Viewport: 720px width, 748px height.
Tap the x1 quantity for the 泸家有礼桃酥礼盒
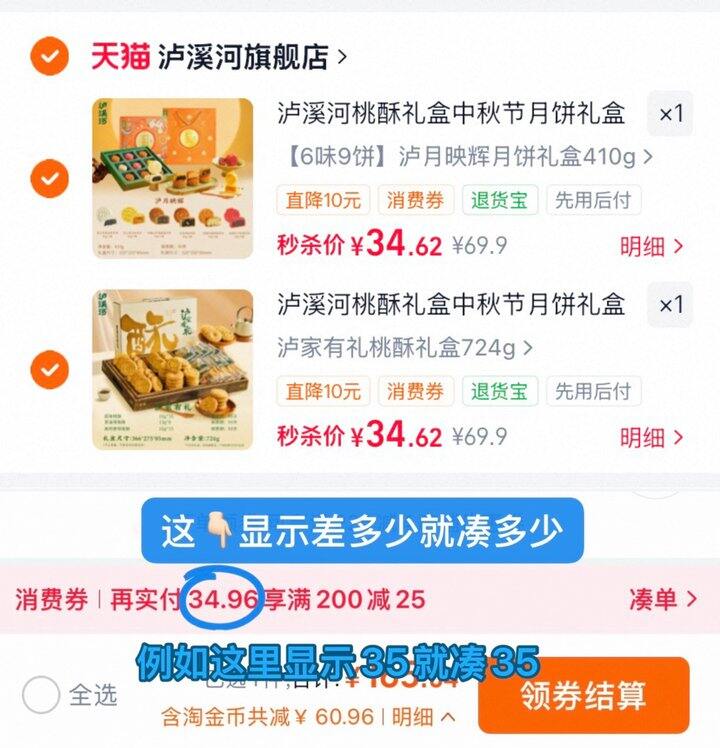pyautogui.click(x=670, y=304)
